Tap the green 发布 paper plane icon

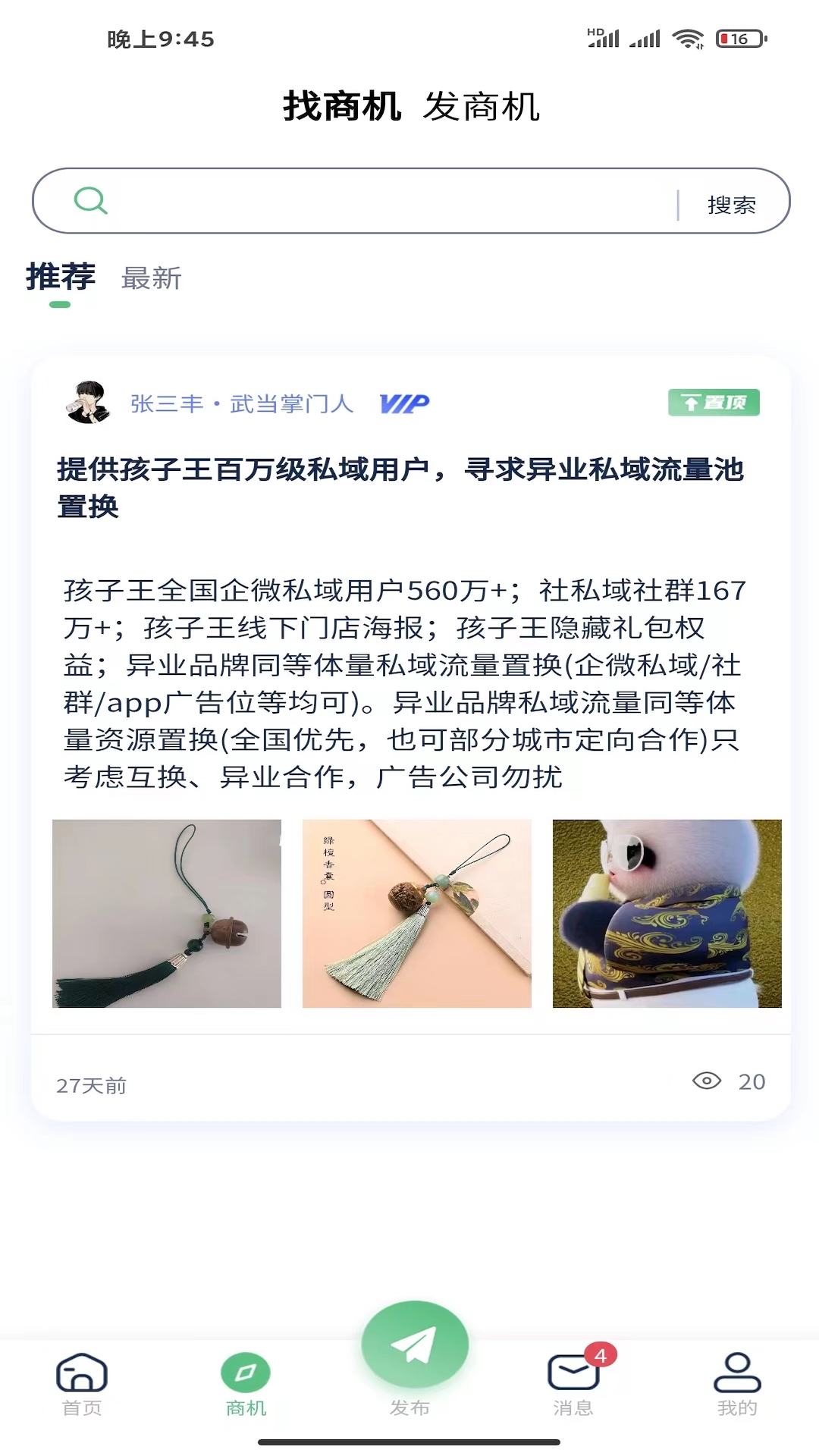click(x=409, y=1342)
